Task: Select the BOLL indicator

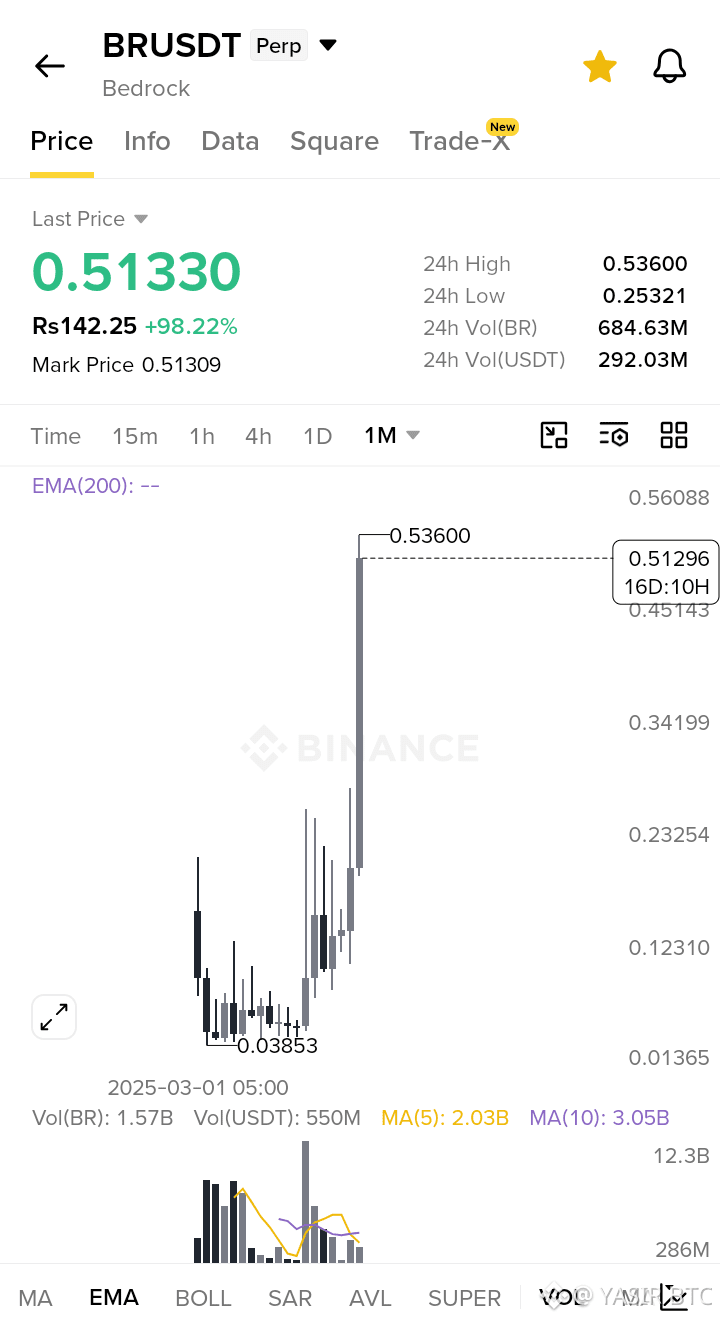Action: (203, 1298)
